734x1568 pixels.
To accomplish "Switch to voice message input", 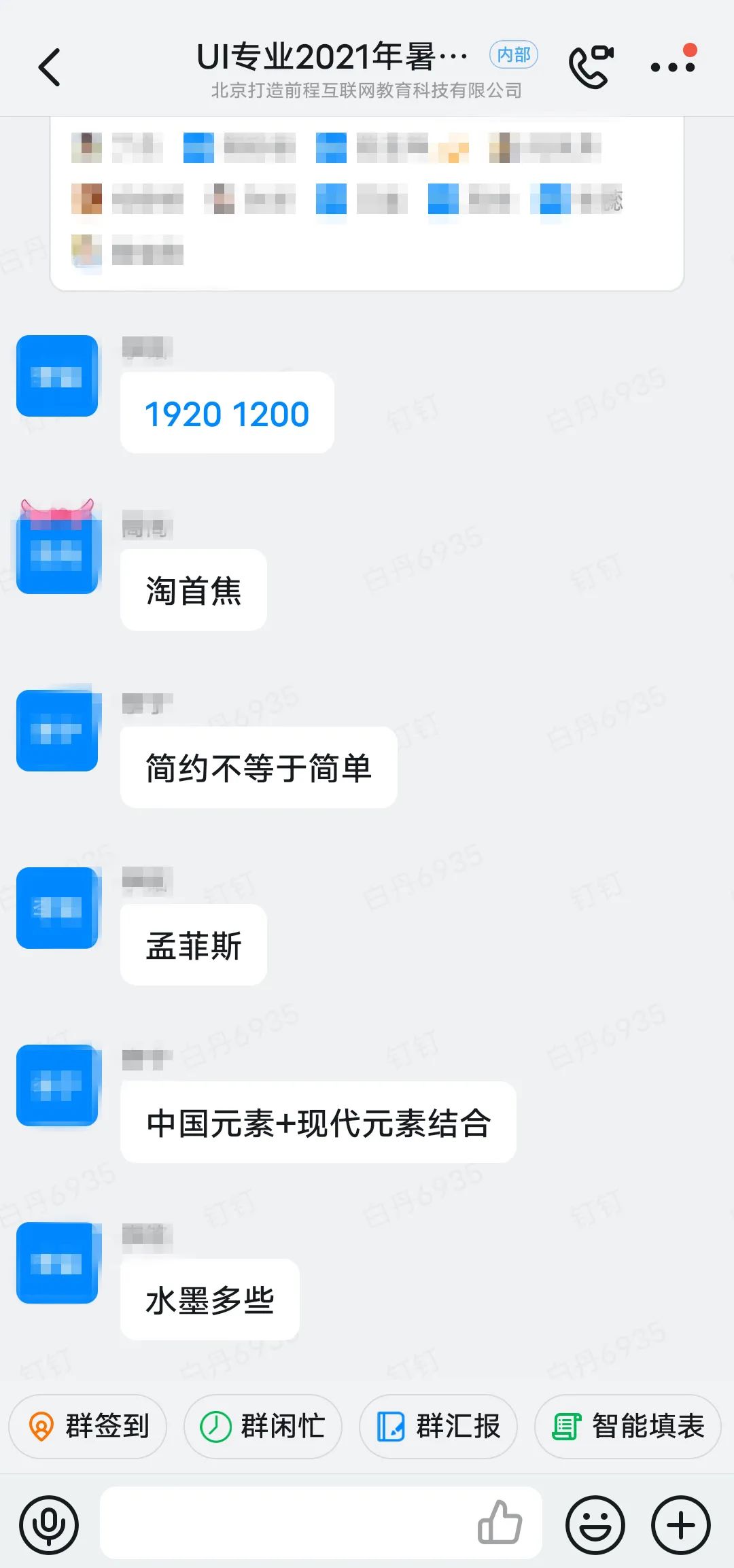I will click(x=49, y=1525).
